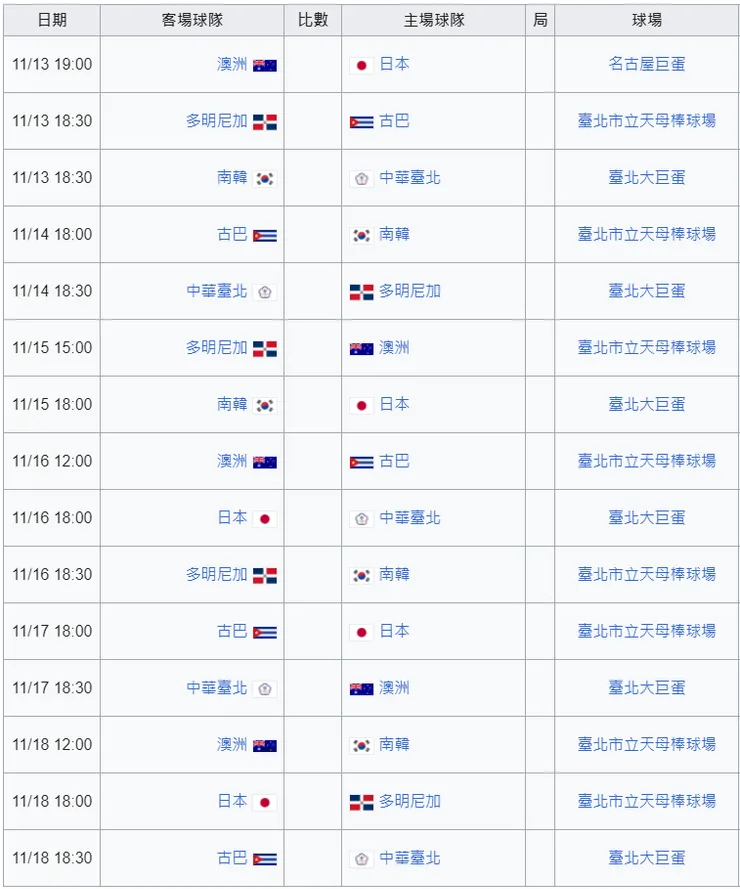The height and width of the screenshot is (889, 740).
Task: Open 南韓 in the 11/16 18:30 row
Action: tap(394, 574)
